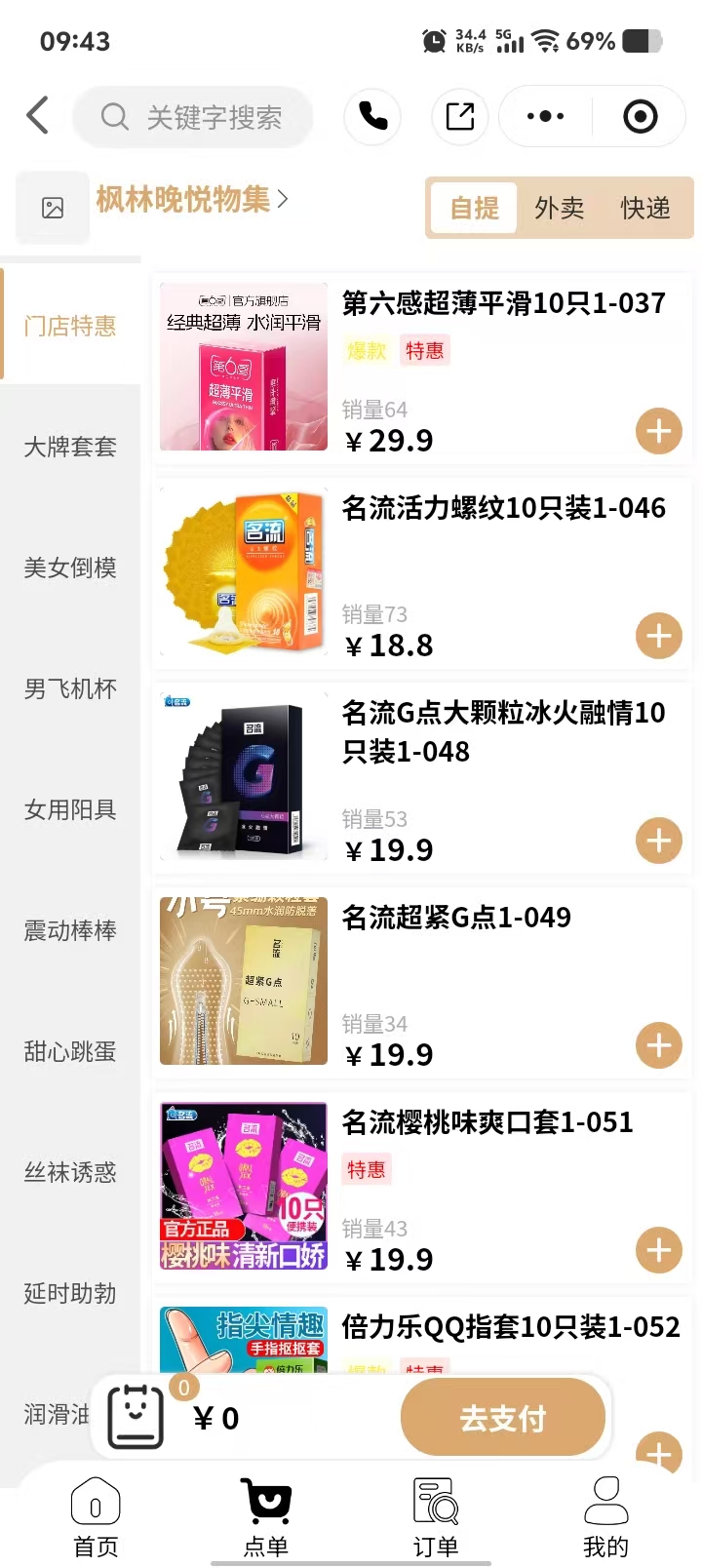Open the 我的 profile tab
This screenshot has height=1568, width=702.
605,1516
